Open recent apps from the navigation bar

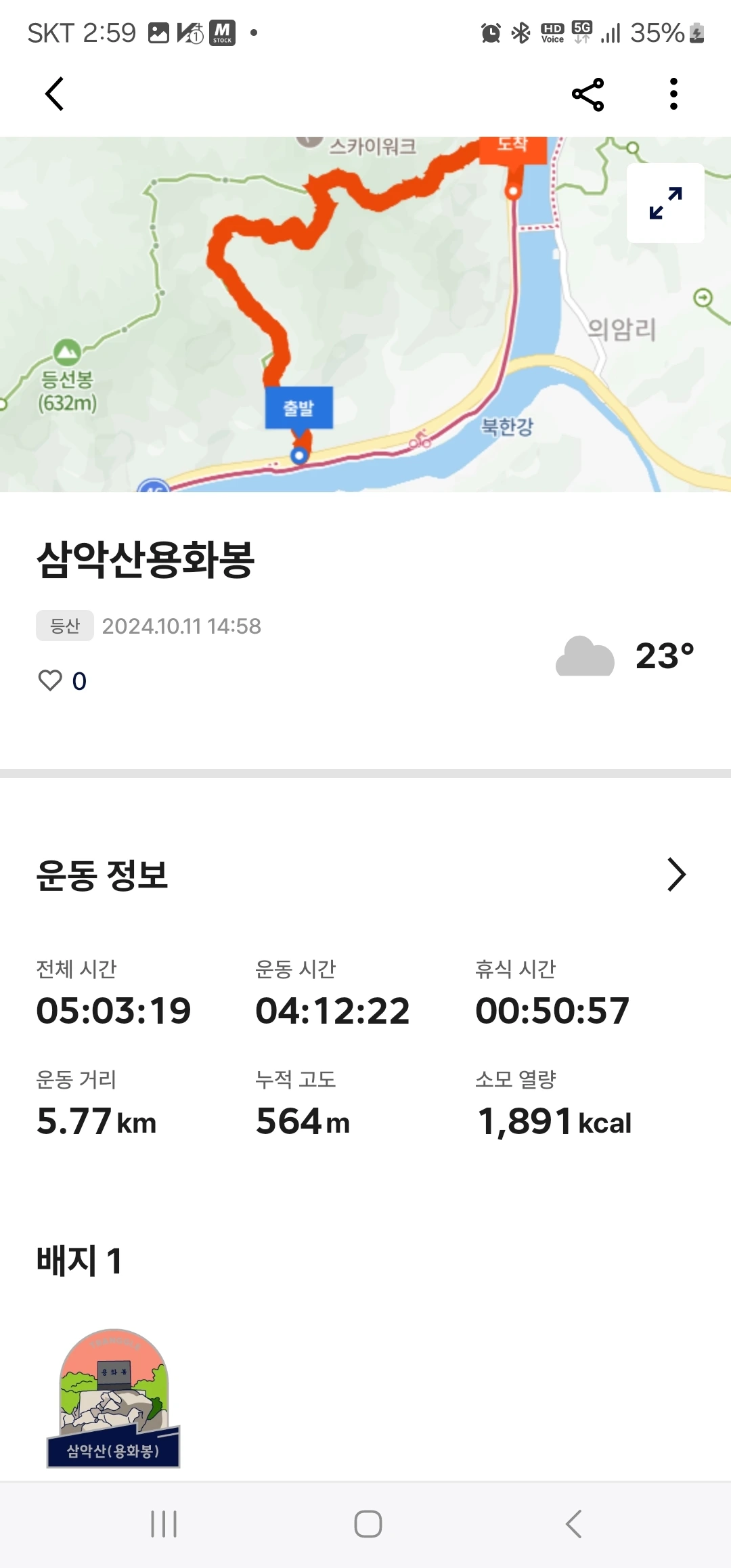(164, 1524)
